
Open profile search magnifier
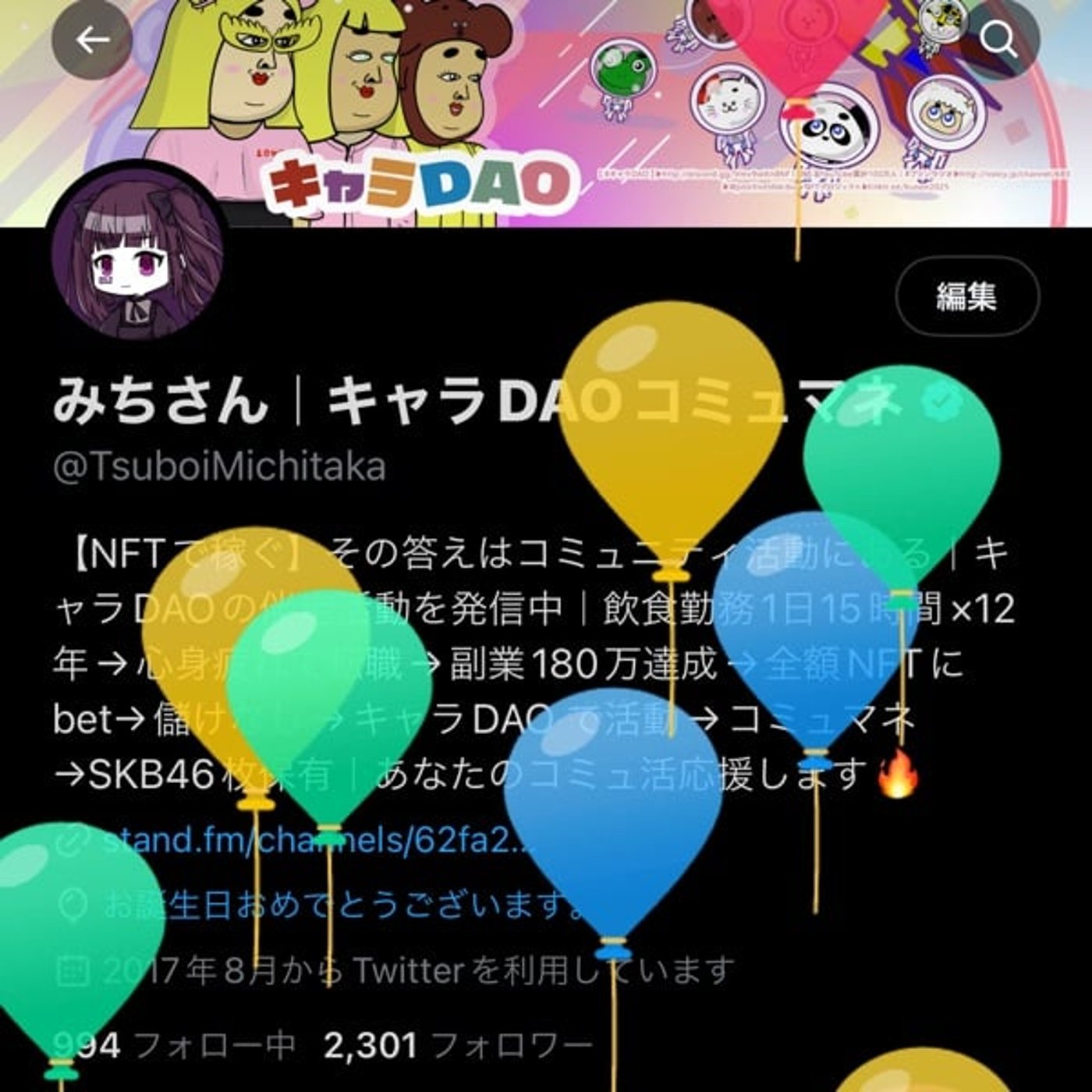tap(999, 40)
